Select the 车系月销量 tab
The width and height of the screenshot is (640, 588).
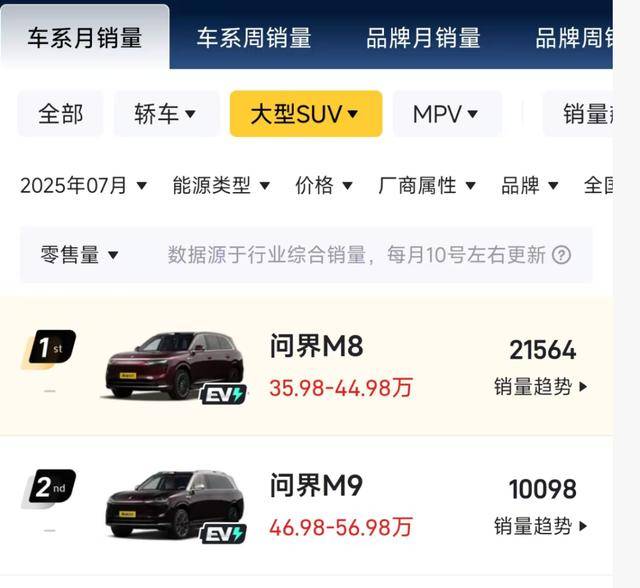coord(85,38)
